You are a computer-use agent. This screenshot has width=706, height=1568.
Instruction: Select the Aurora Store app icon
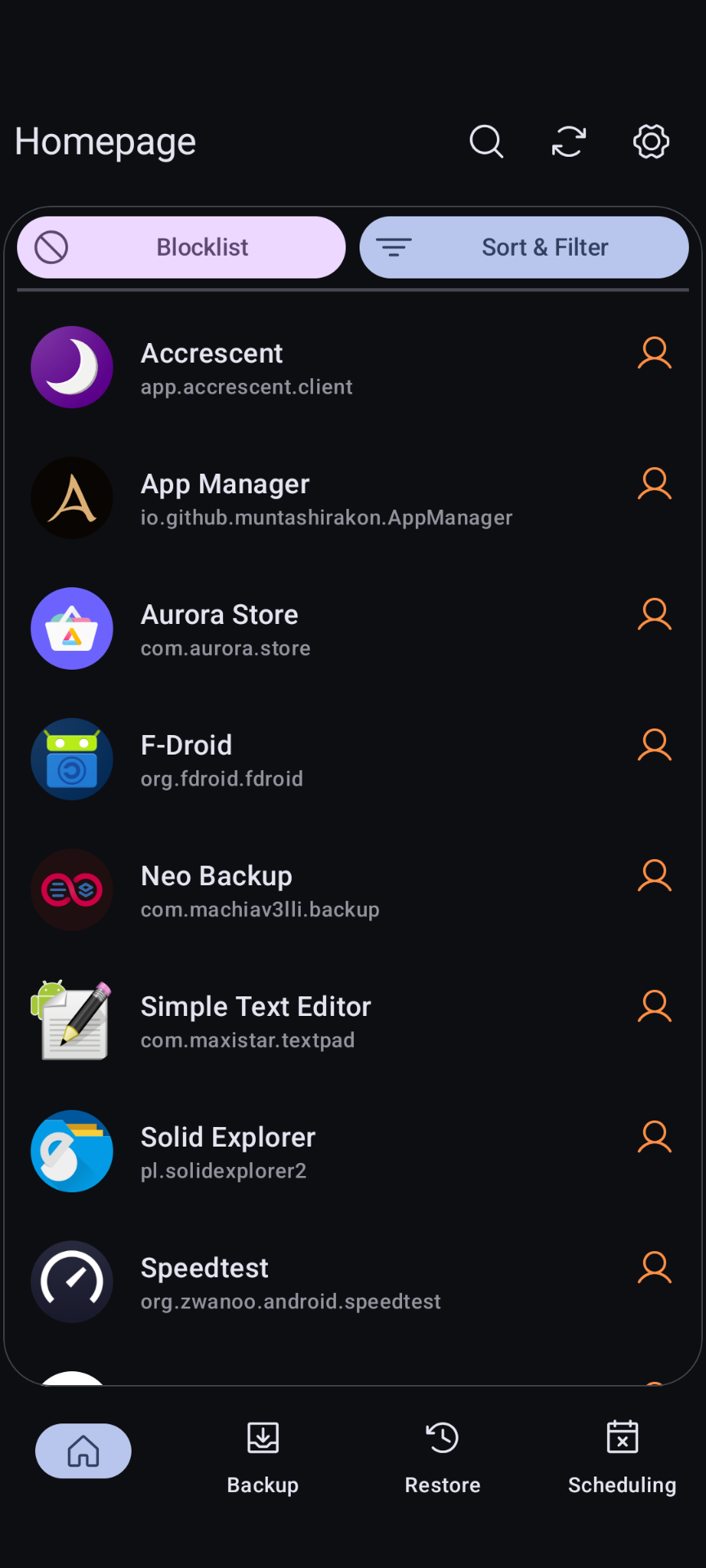point(72,628)
